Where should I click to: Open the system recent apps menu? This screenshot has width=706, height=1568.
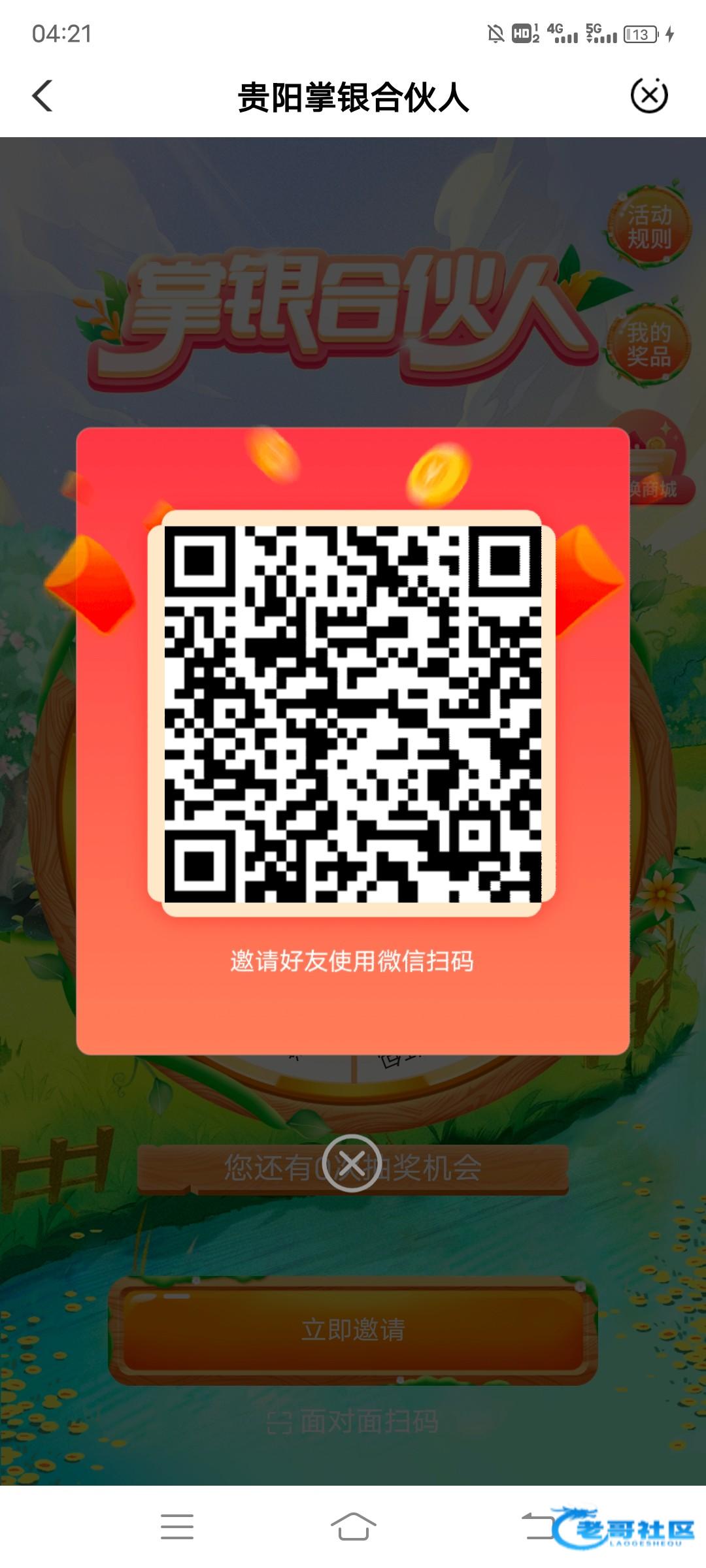(176, 1527)
